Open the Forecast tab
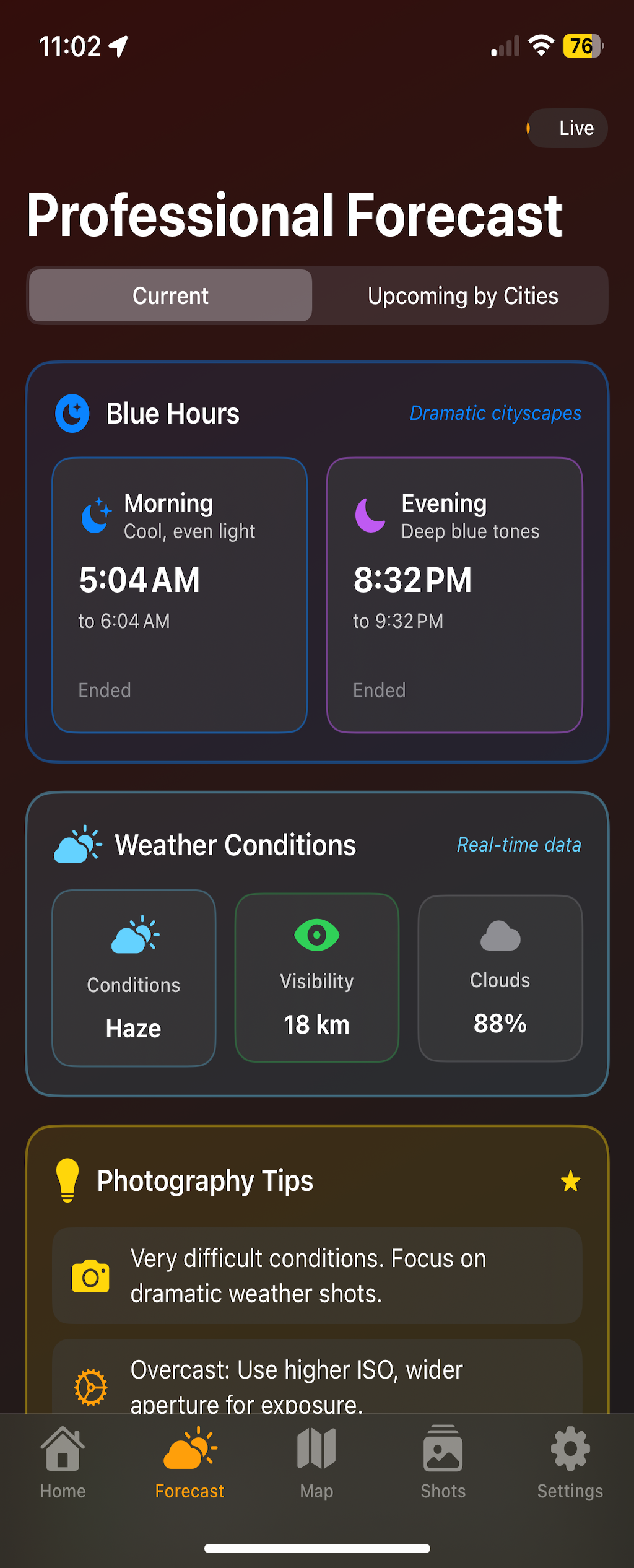The height and width of the screenshot is (1568, 634). [190, 1463]
